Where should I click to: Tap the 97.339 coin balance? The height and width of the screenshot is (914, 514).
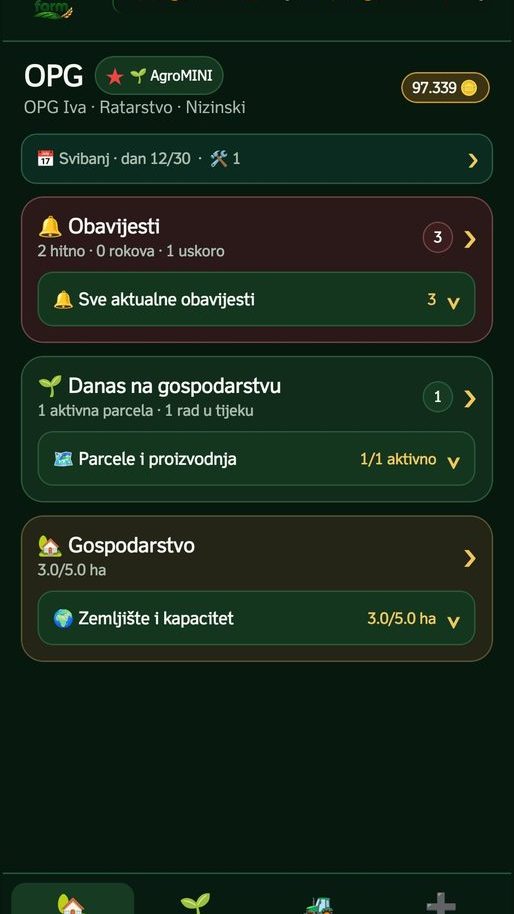tap(445, 87)
